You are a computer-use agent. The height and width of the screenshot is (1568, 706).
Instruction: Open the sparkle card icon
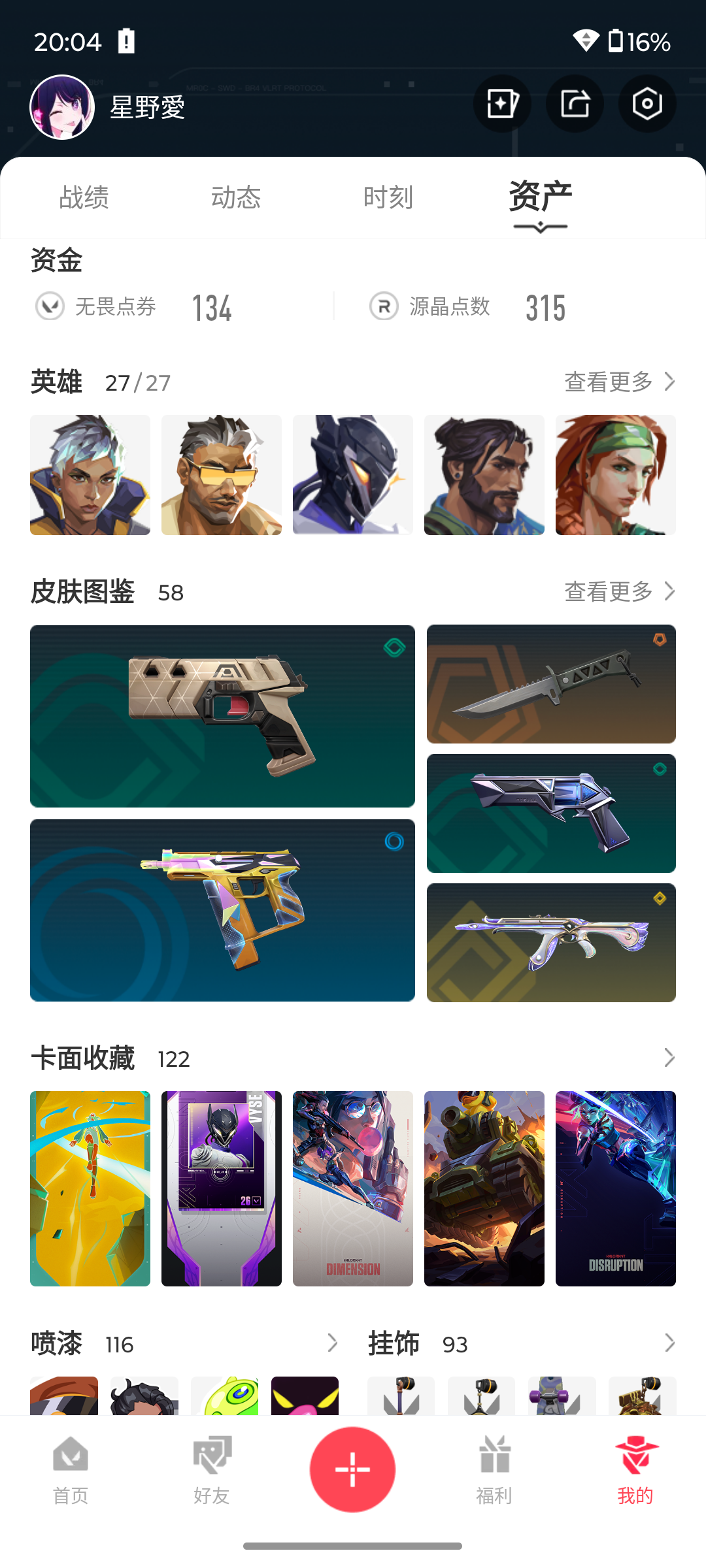coord(502,104)
